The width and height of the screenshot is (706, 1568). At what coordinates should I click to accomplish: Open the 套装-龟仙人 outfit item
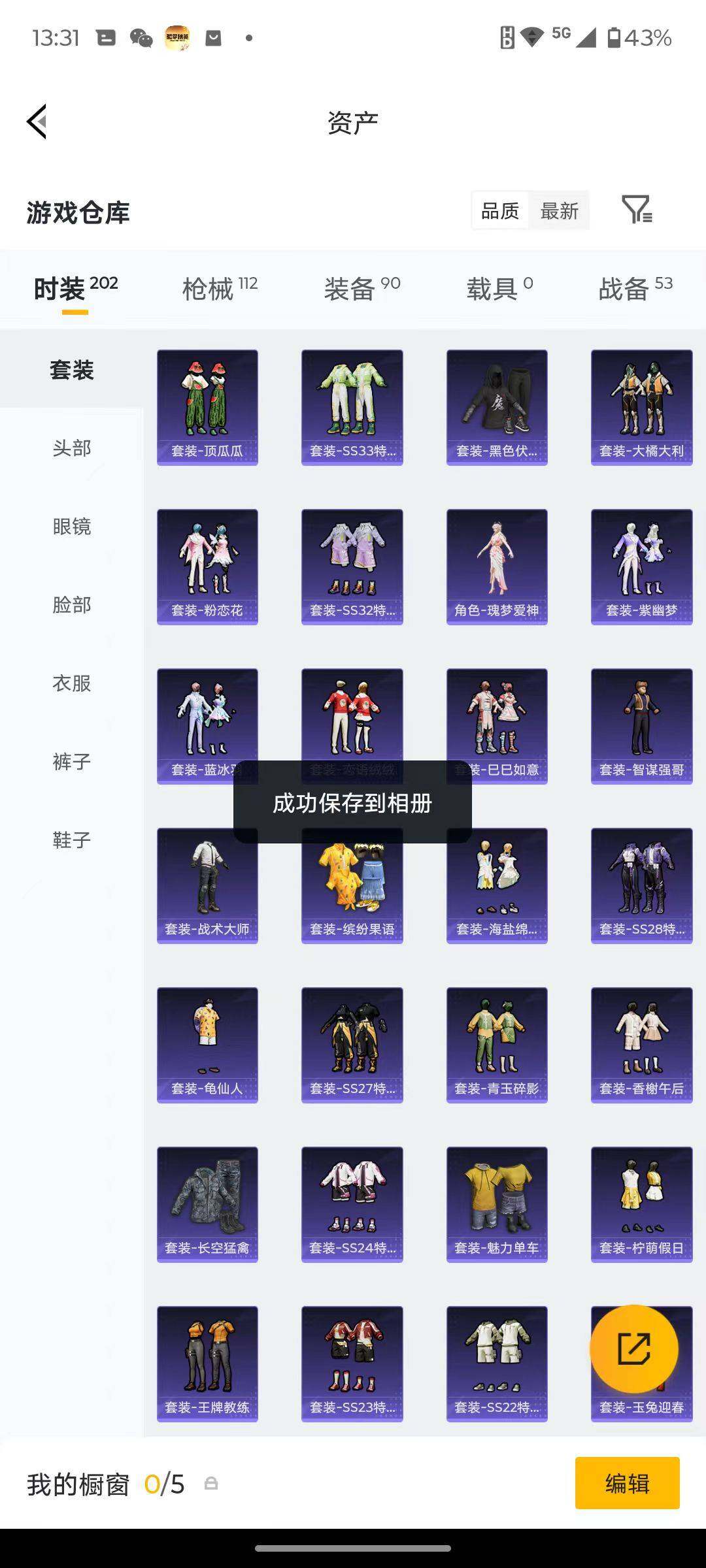click(x=207, y=1044)
